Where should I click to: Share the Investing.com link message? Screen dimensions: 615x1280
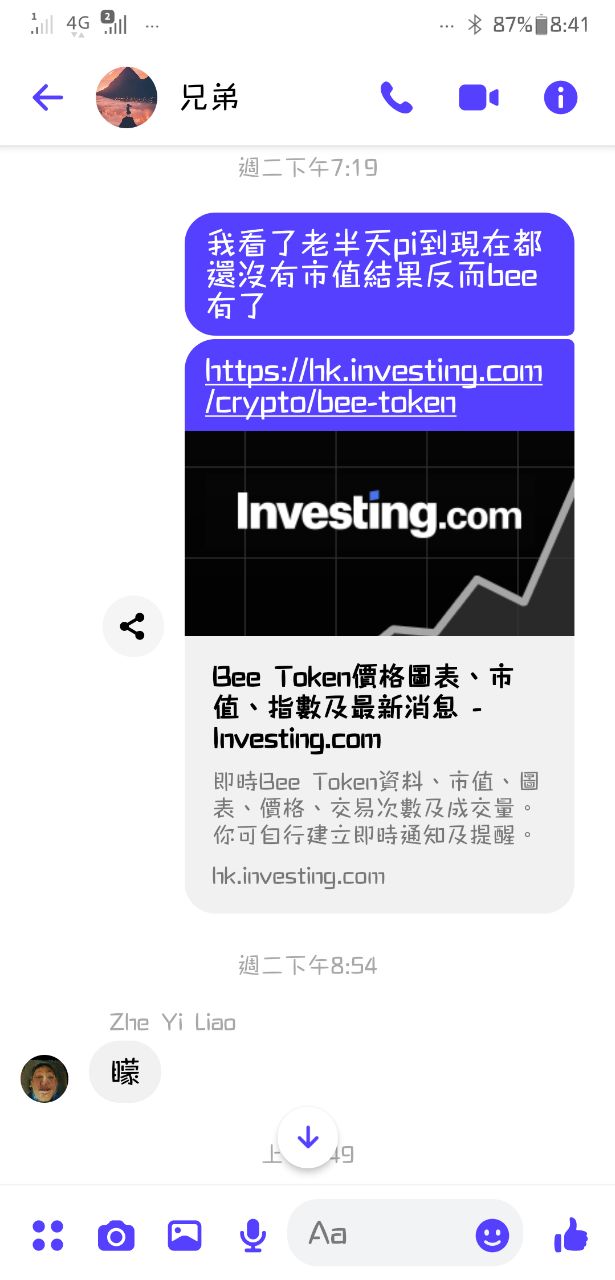click(133, 627)
